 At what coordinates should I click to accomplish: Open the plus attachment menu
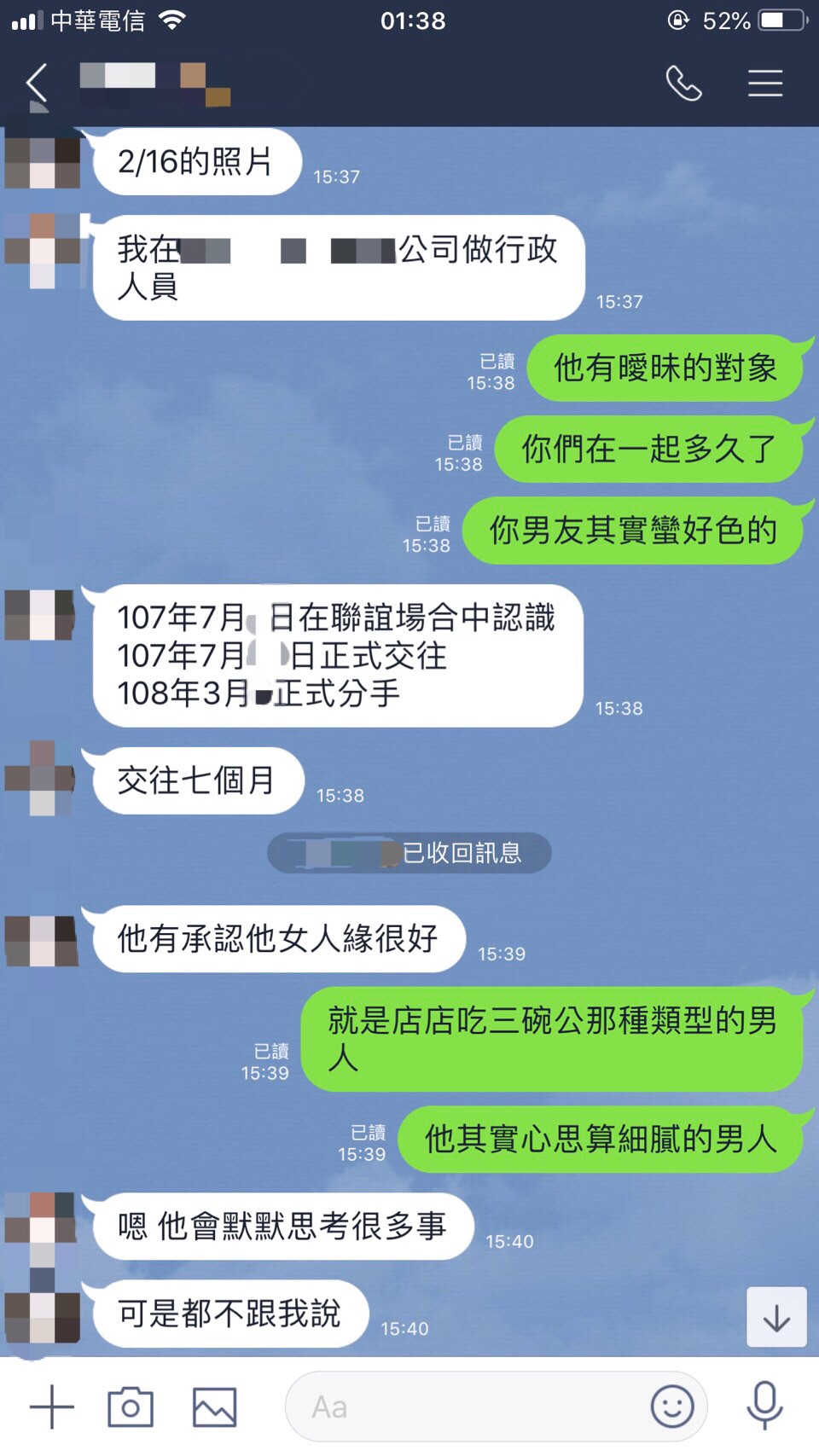(x=51, y=1407)
